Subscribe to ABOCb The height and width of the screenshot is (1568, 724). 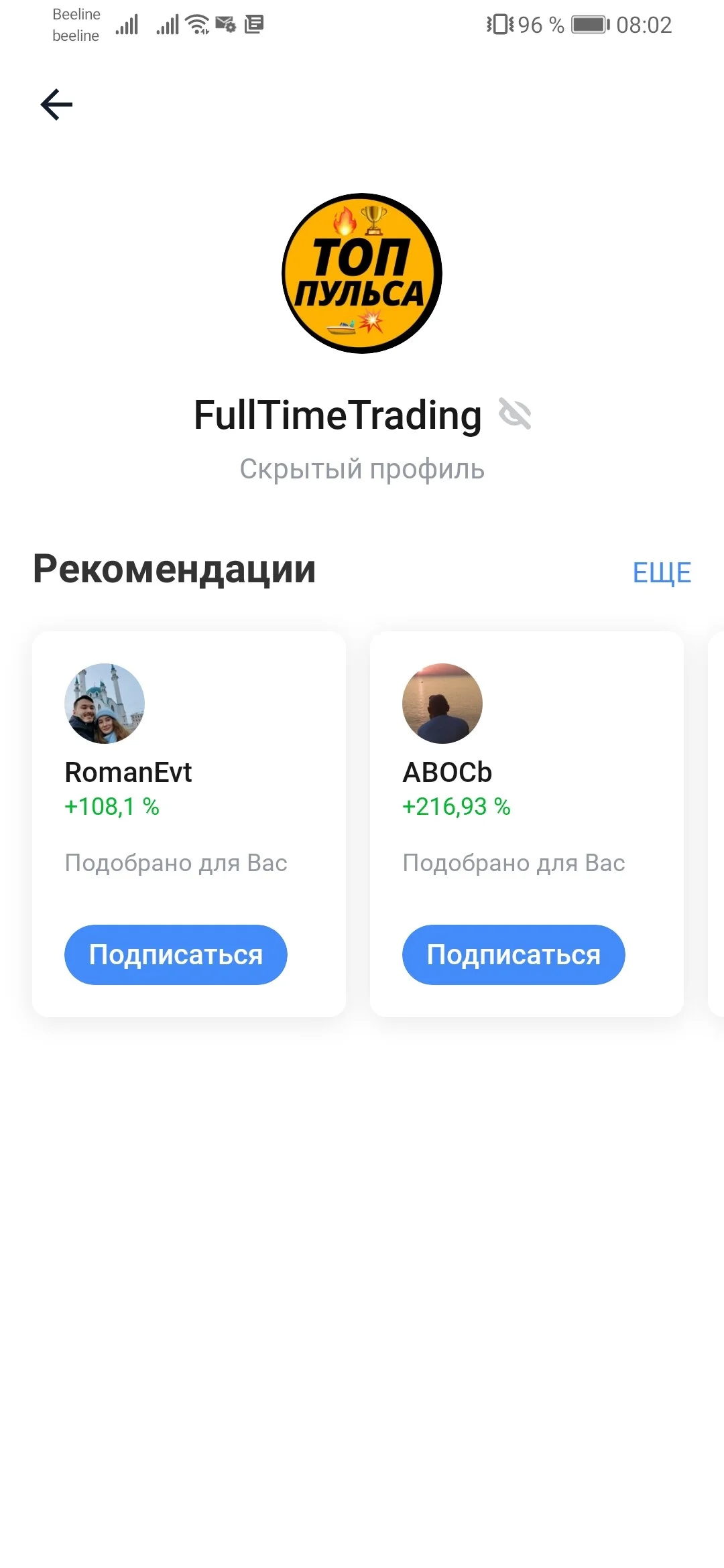514,955
